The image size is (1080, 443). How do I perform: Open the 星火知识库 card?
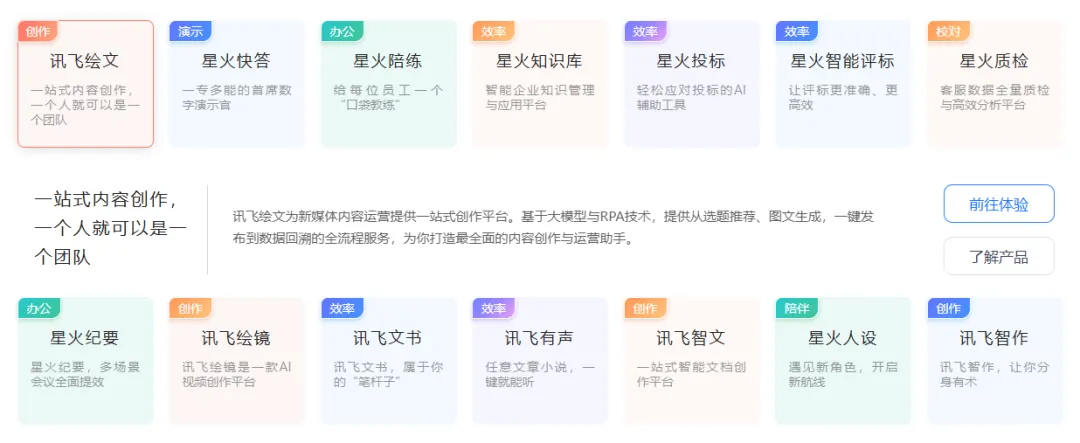(540, 84)
